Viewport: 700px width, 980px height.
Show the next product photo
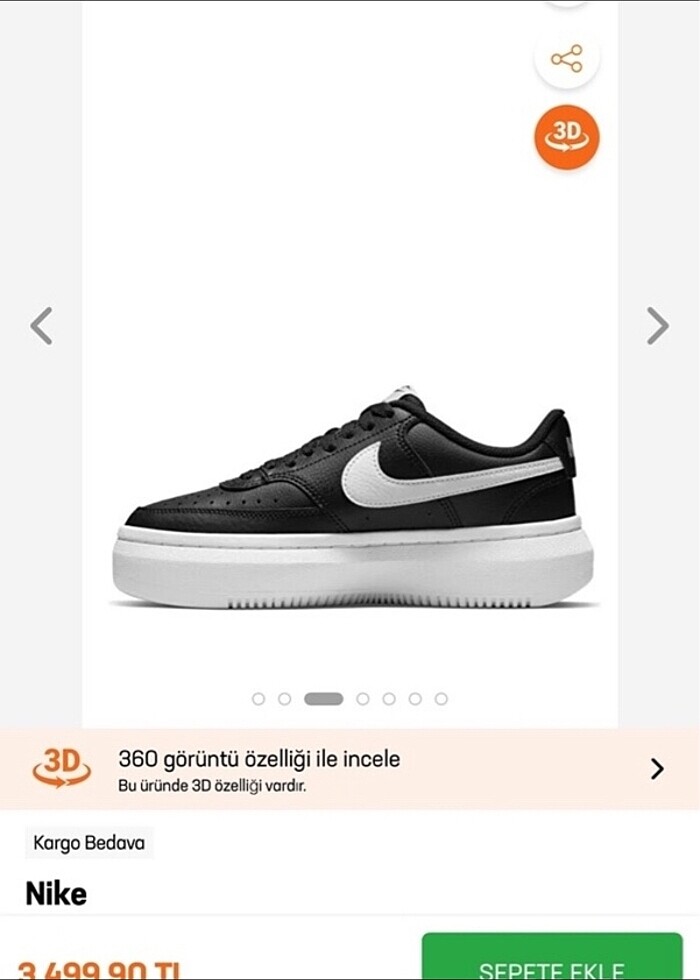pyautogui.click(x=657, y=326)
